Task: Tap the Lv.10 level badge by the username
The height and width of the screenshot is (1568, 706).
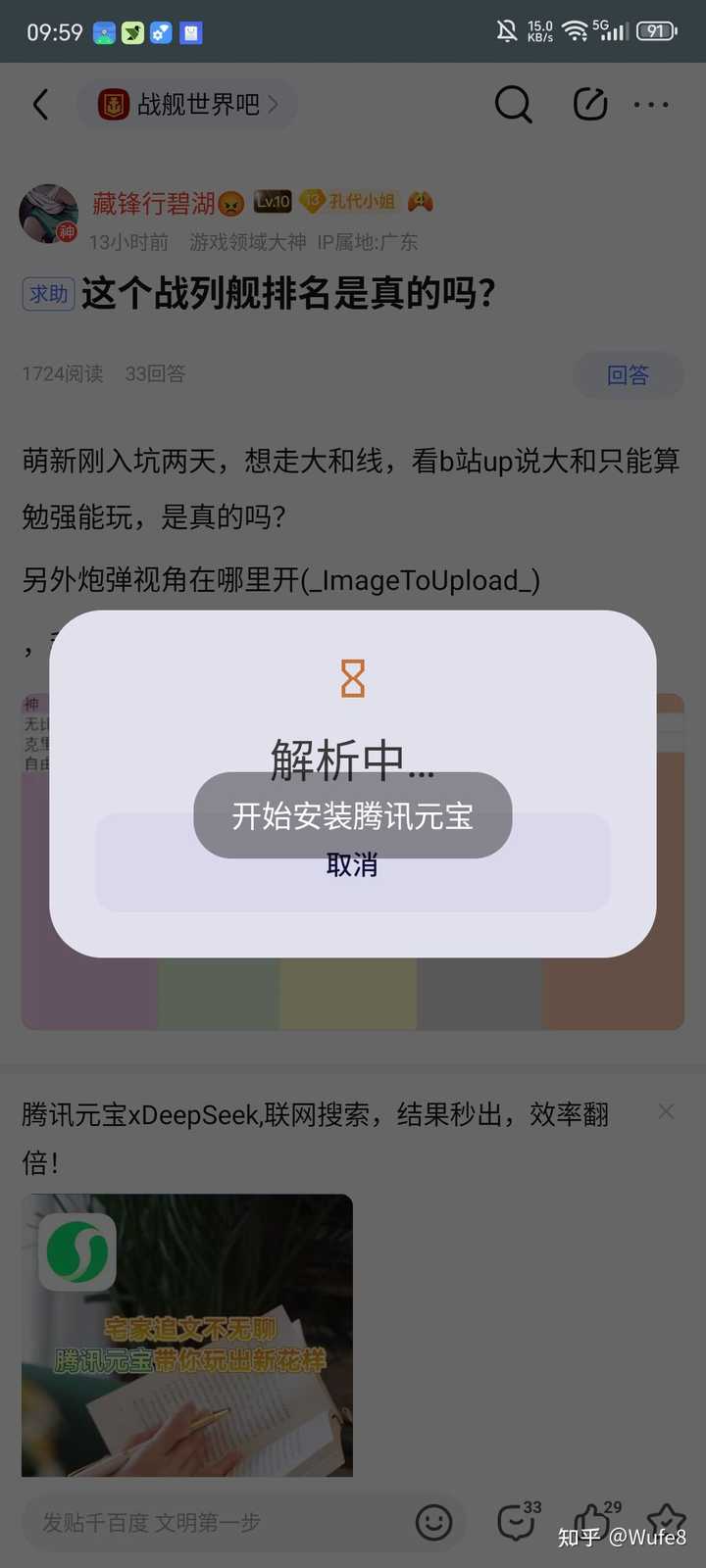Action: (273, 202)
